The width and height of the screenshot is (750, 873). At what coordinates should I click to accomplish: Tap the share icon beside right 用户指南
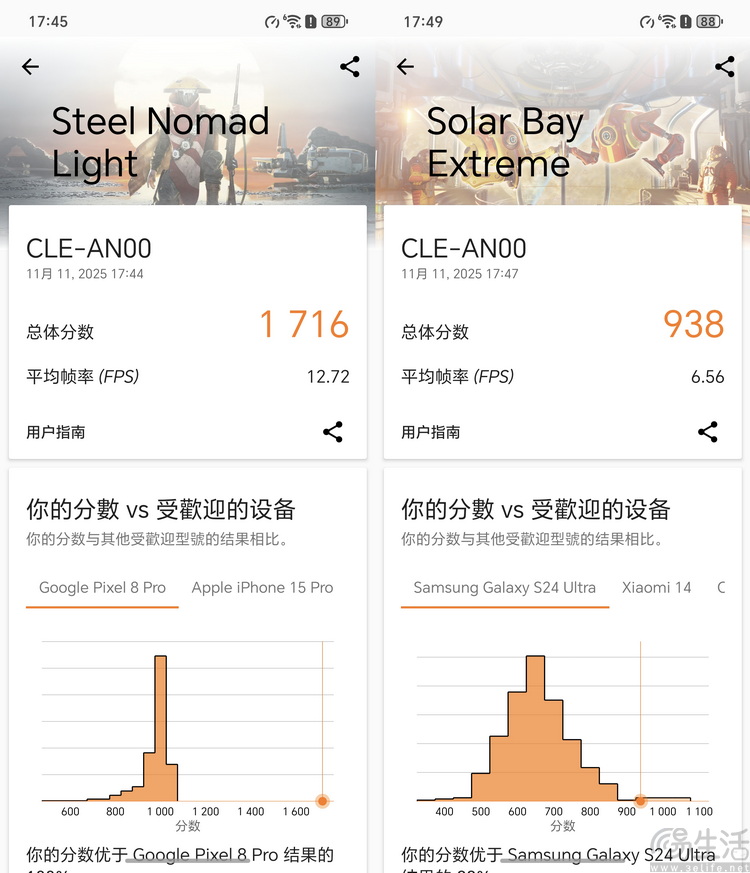tap(708, 432)
